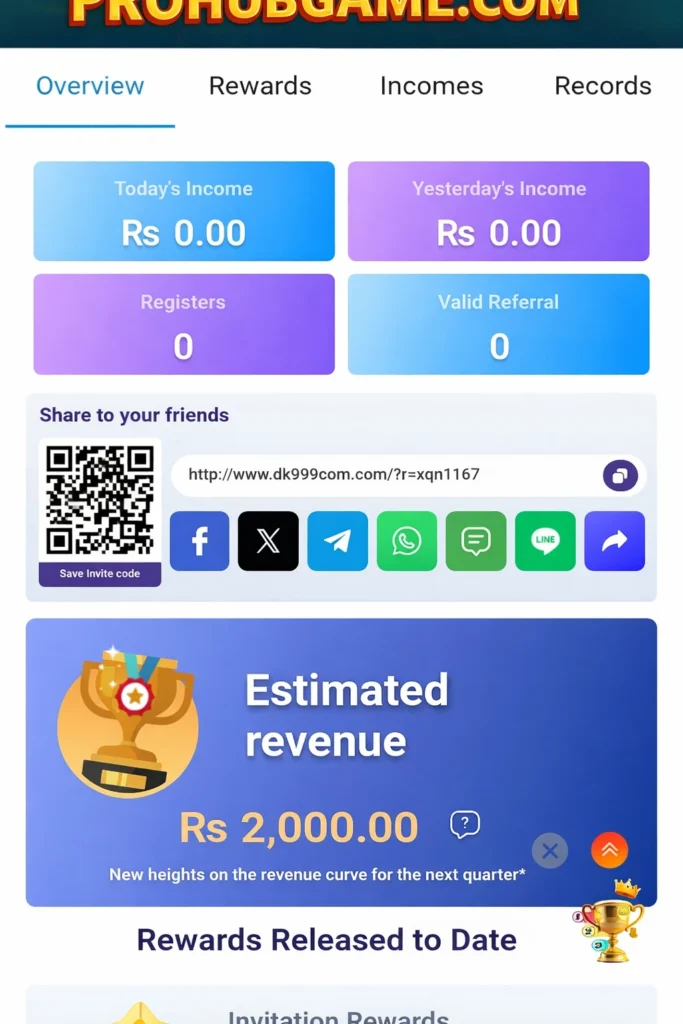Viewport: 683px width, 1024px height.
Task: Share invite link on LINE
Action: (x=545, y=541)
